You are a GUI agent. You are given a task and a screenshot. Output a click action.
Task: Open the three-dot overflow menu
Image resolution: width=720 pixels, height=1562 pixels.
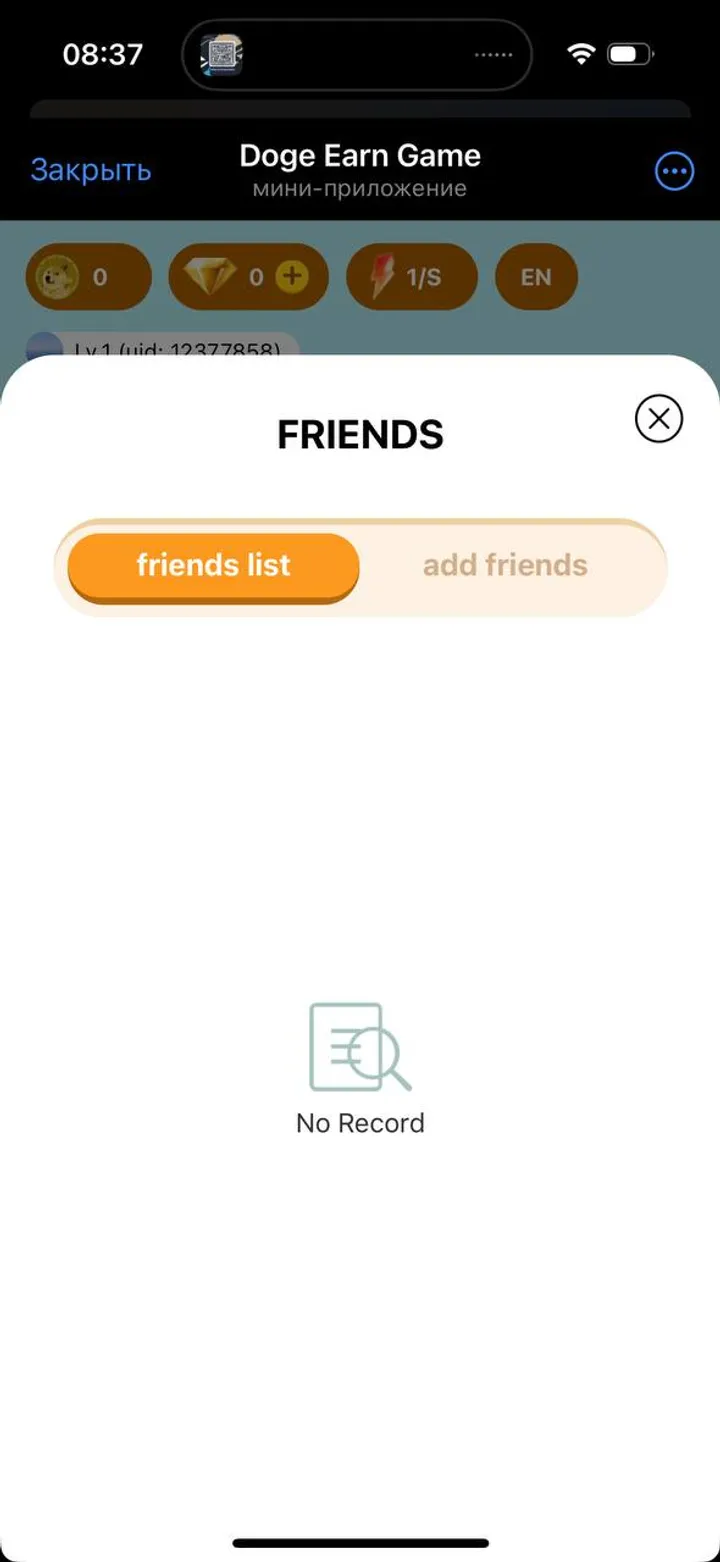(674, 172)
